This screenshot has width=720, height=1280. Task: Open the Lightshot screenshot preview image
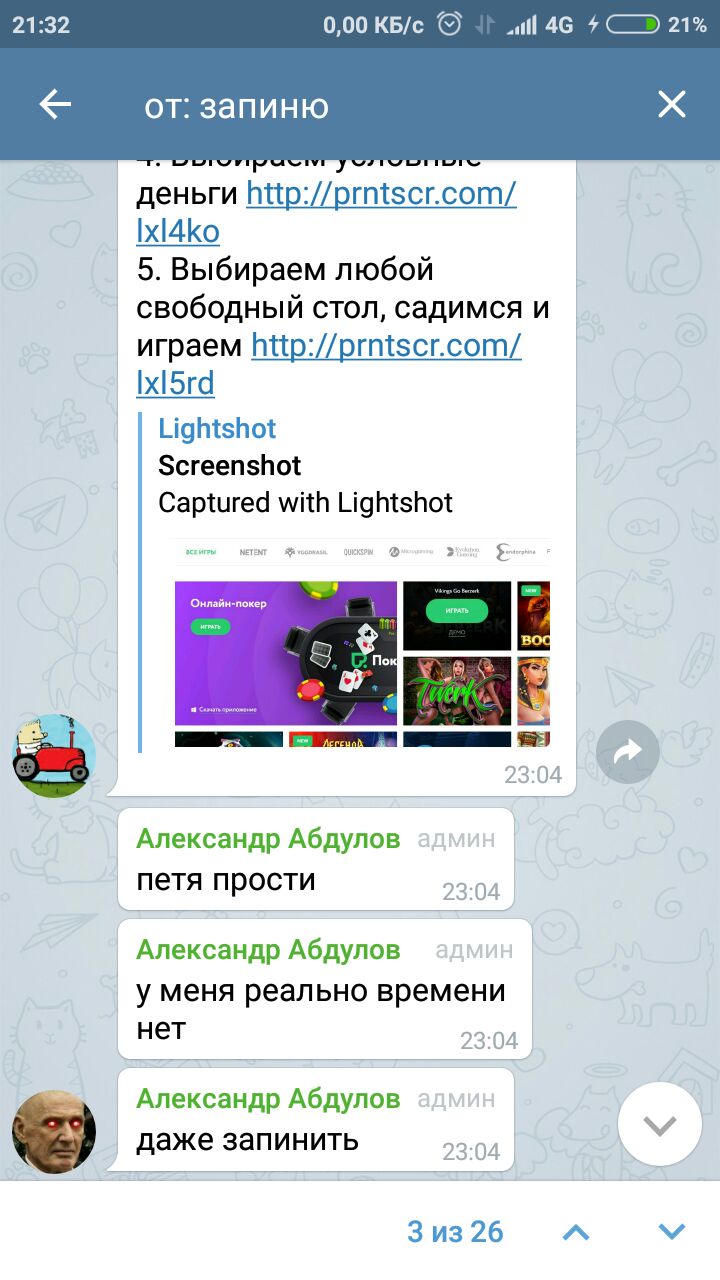coord(361,643)
